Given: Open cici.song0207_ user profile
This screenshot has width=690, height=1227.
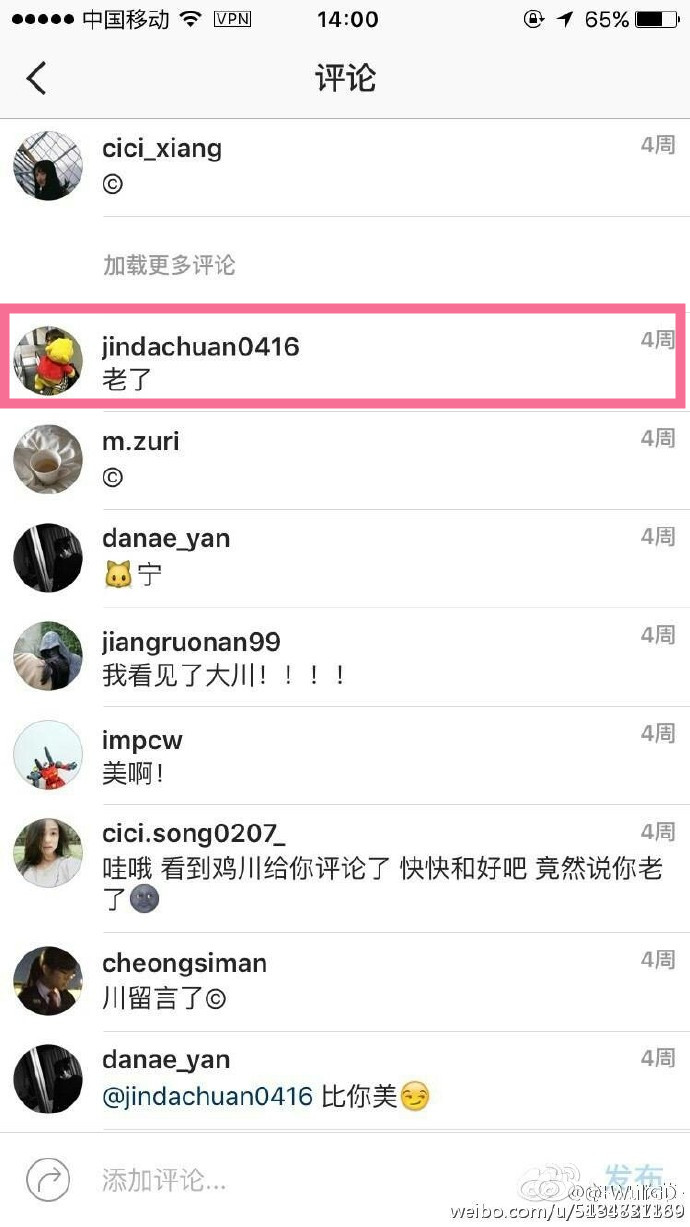Looking at the screenshot, I should pos(193,833).
